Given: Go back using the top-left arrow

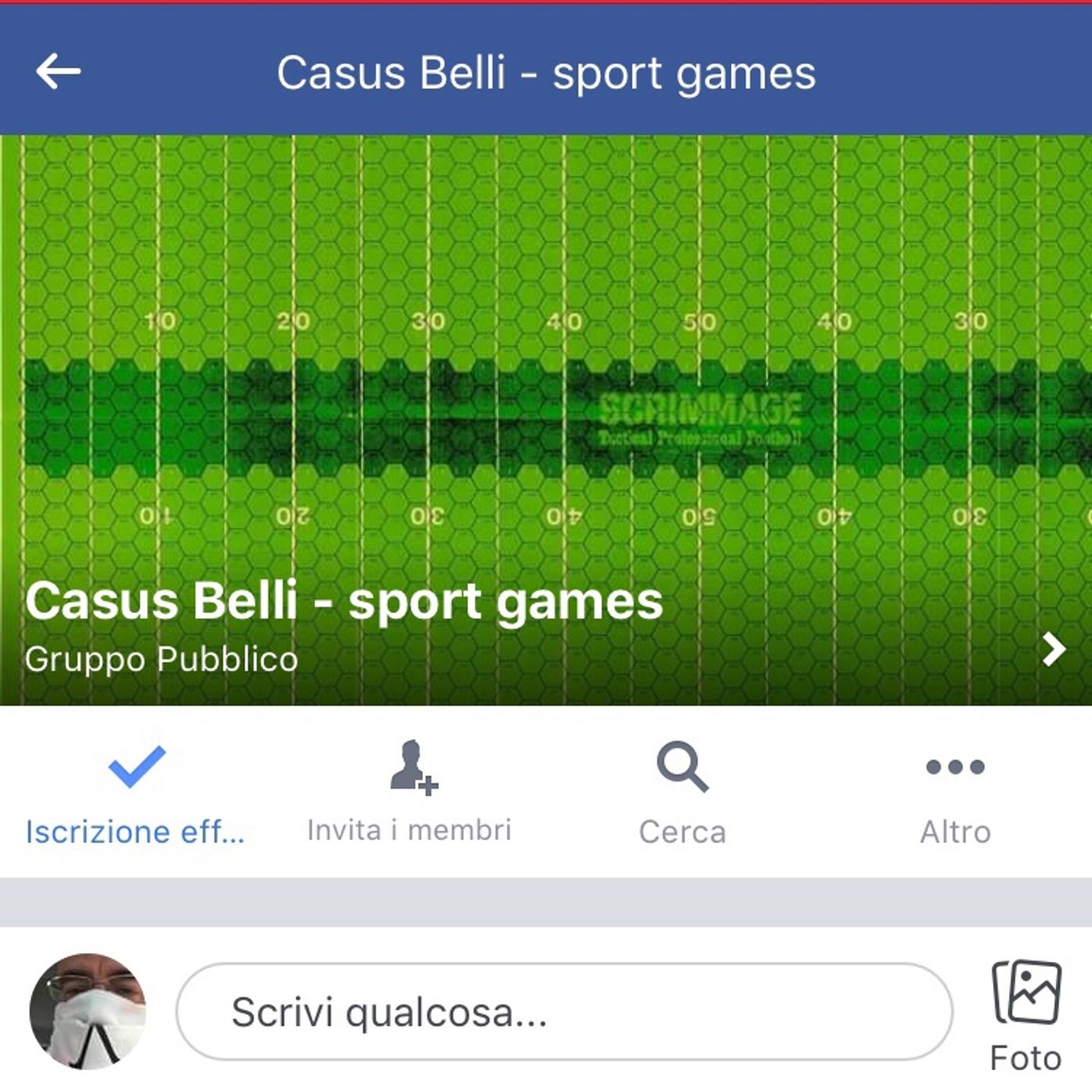Looking at the screenshot, I should (x=58, y=72).
